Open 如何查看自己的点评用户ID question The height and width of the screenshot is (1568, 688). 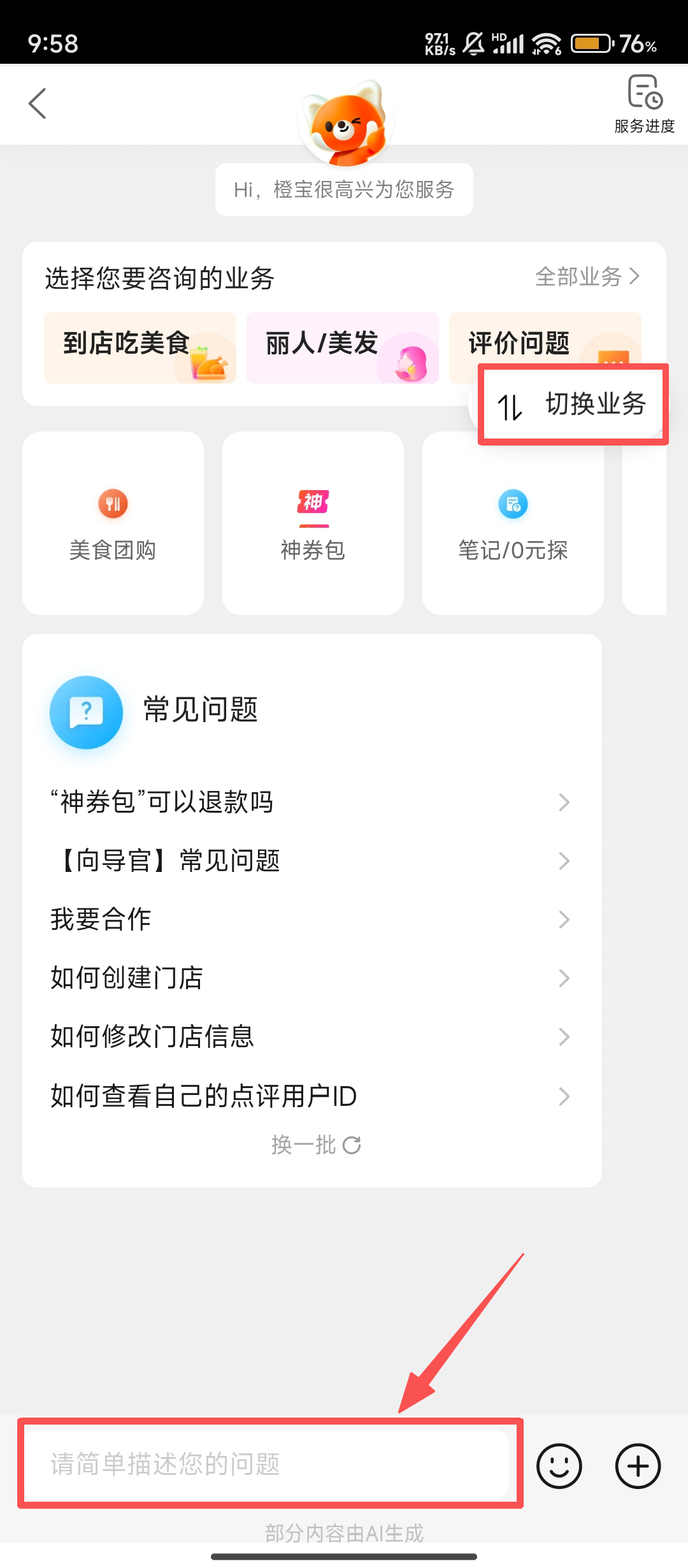[310, 1096]
